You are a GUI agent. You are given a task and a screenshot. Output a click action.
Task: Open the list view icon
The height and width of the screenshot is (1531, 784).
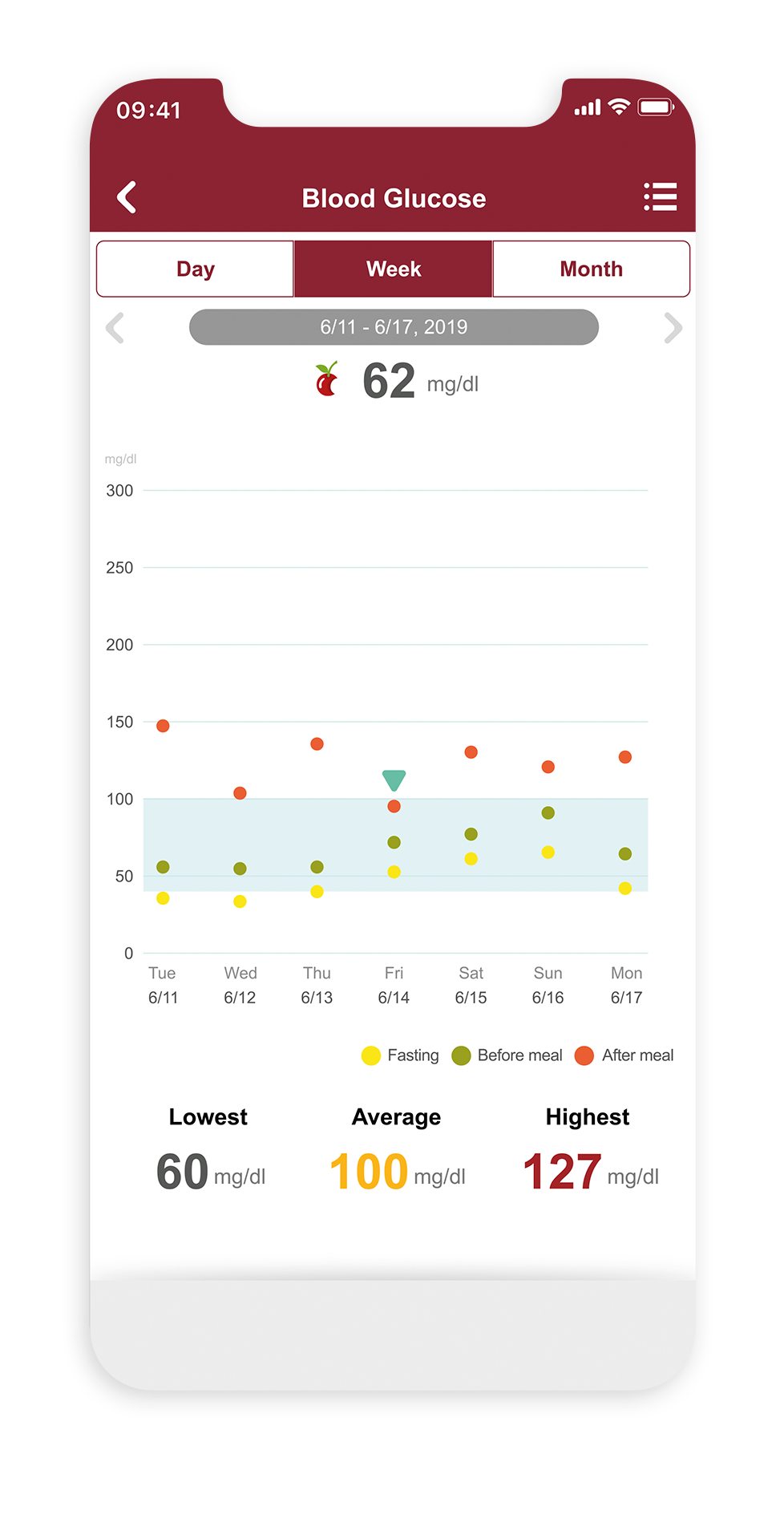coord(660,197)
